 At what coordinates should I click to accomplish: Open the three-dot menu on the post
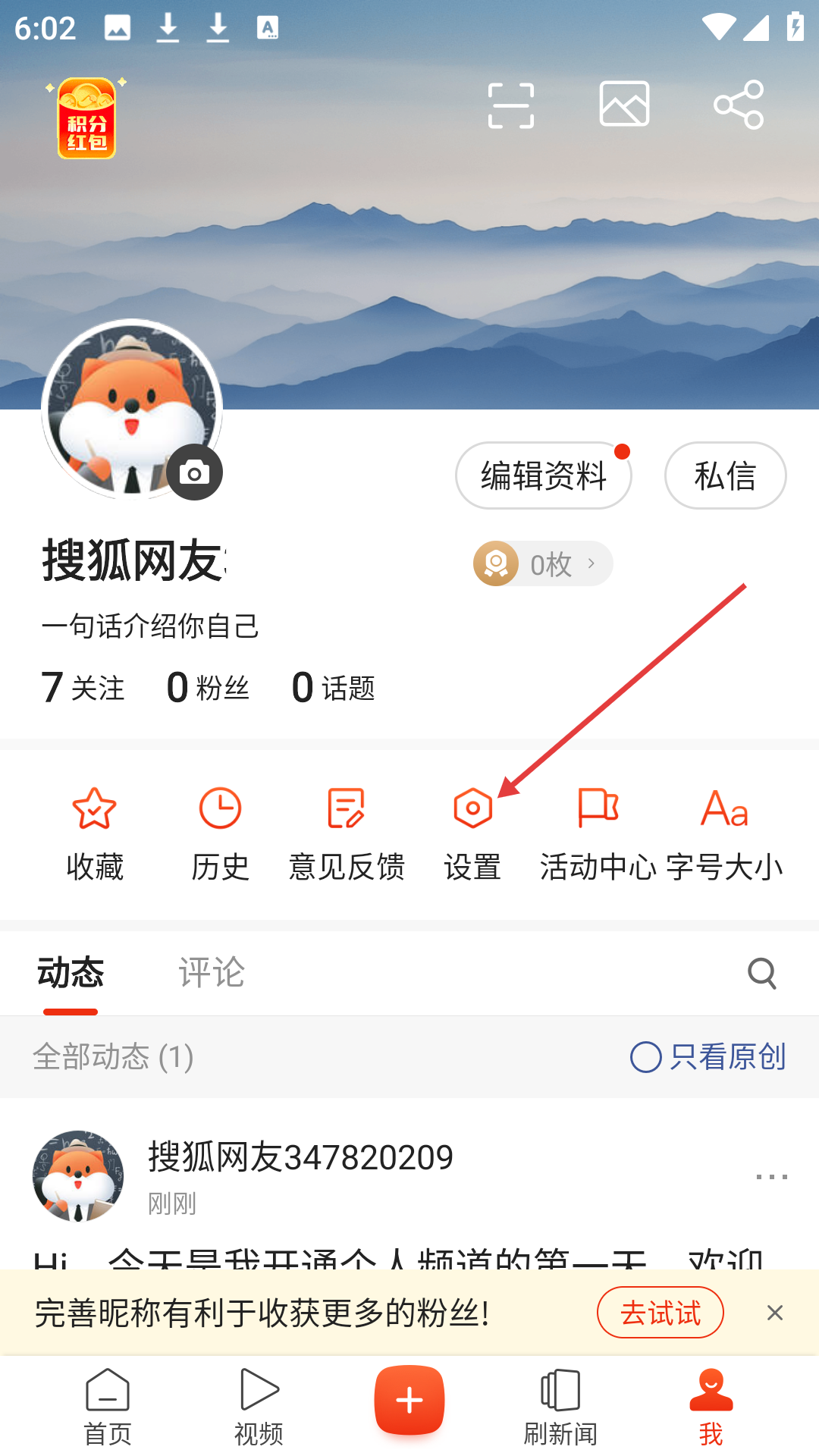[x=771, y=1177]
